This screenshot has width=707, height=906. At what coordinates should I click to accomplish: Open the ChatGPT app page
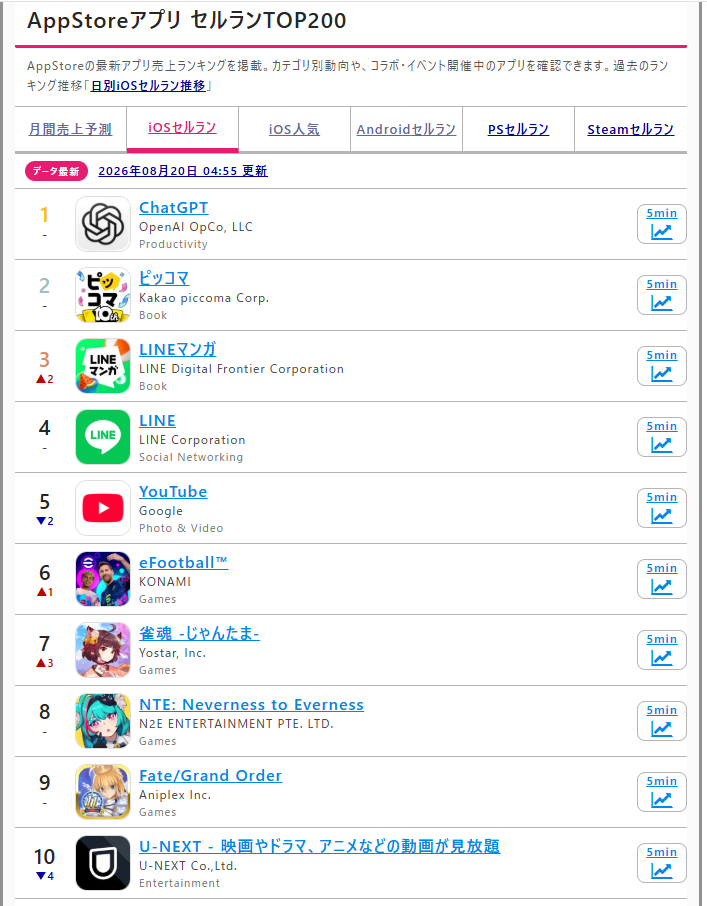pyautogui.click(x=173, y=207)
